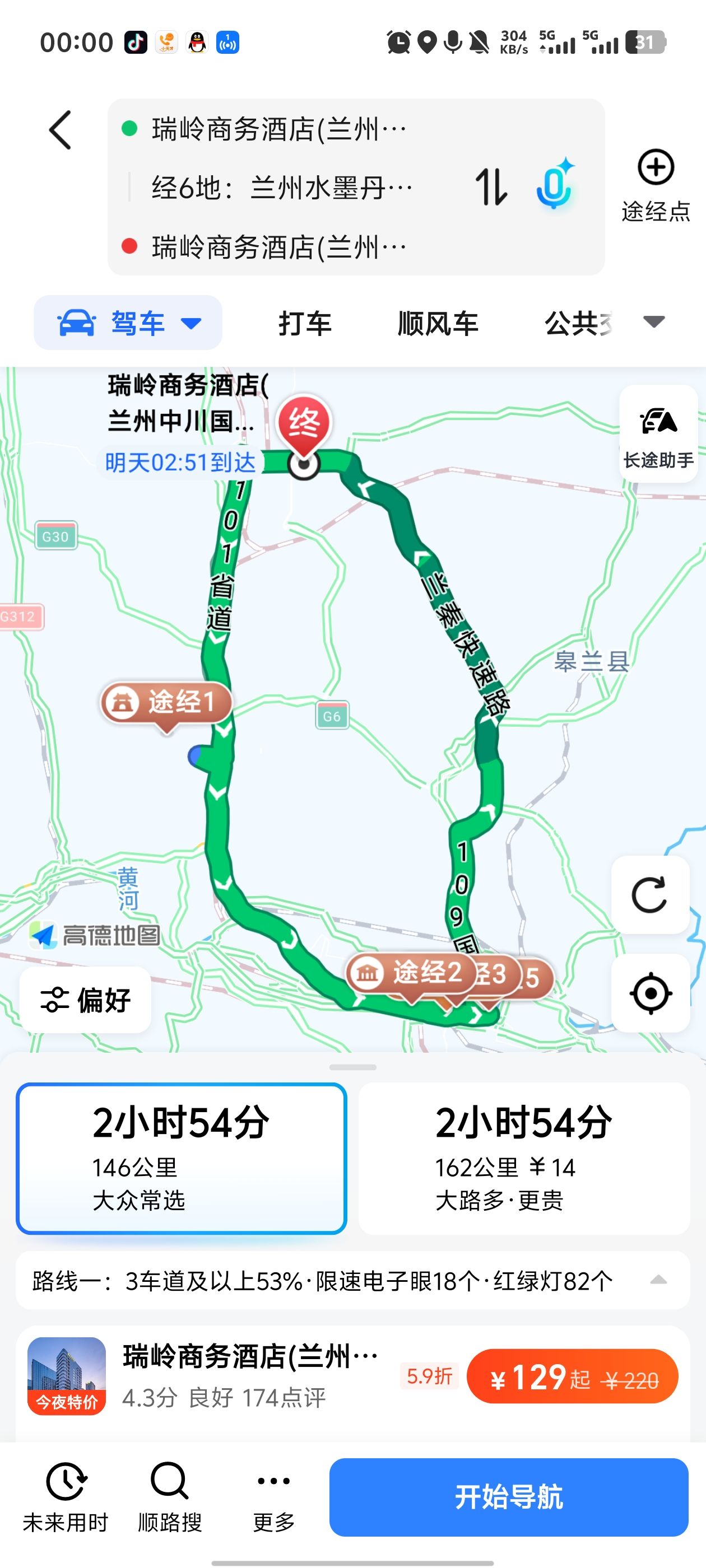Screen dimensions: 706x1568
Task: Choose the 162公里 ¥14 route option
Action: click(524, 1158)
